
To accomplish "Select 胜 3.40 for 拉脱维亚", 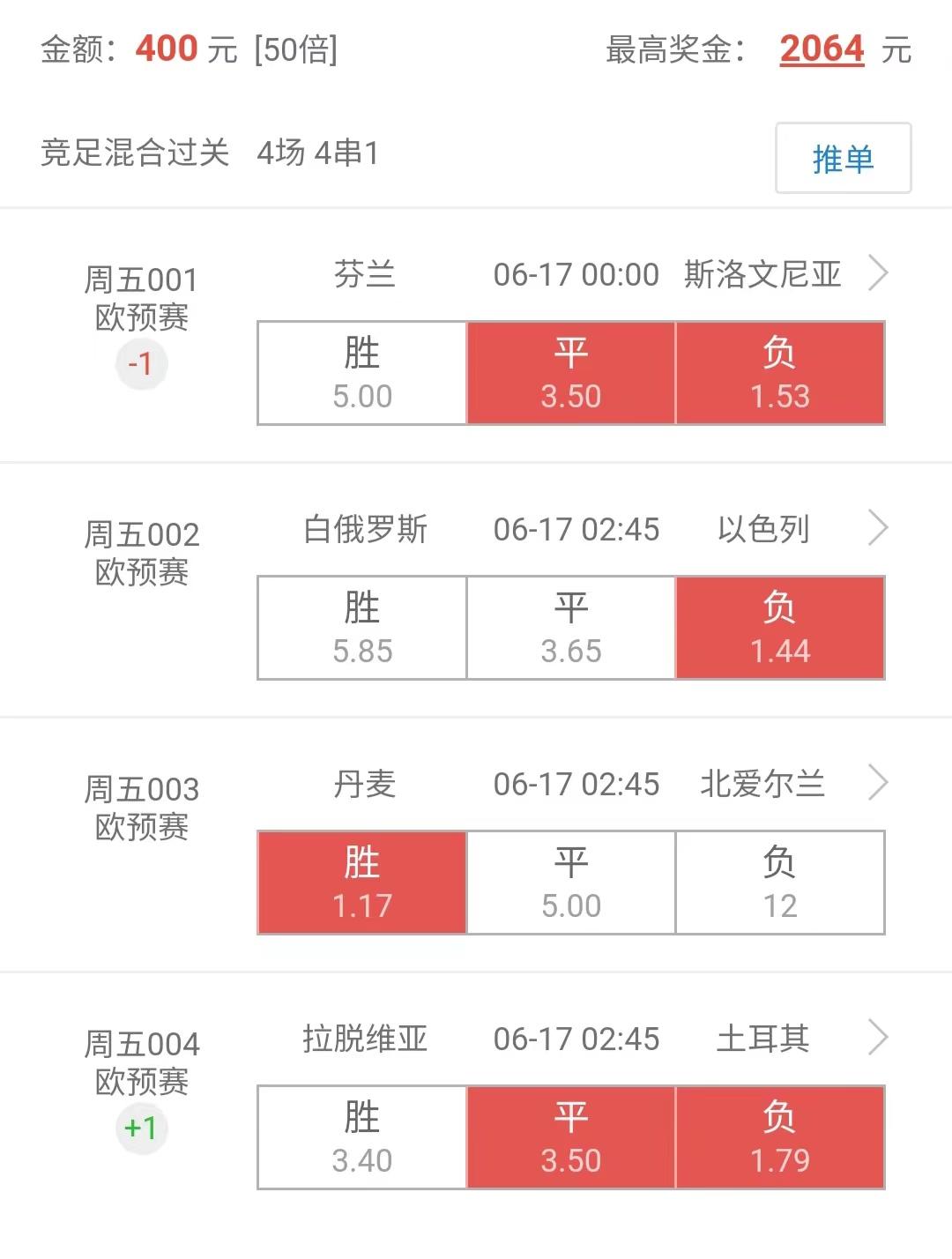I will (361, 1136).
